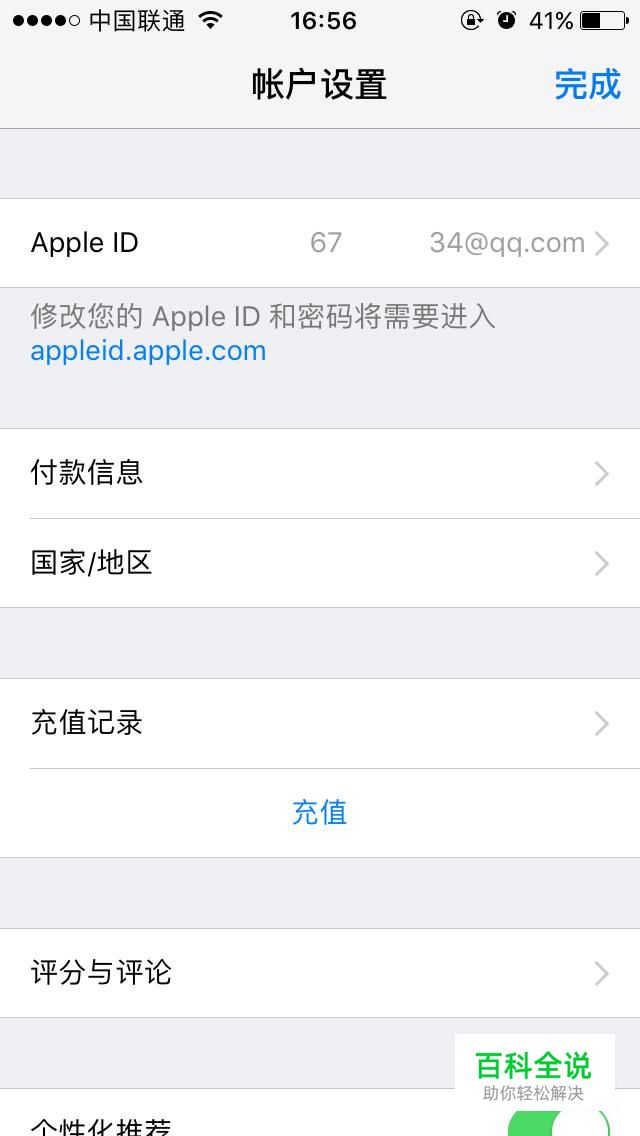Tap 完成 to finish account settings
The image size is (640, 1136).
click(x=587, y=85)
